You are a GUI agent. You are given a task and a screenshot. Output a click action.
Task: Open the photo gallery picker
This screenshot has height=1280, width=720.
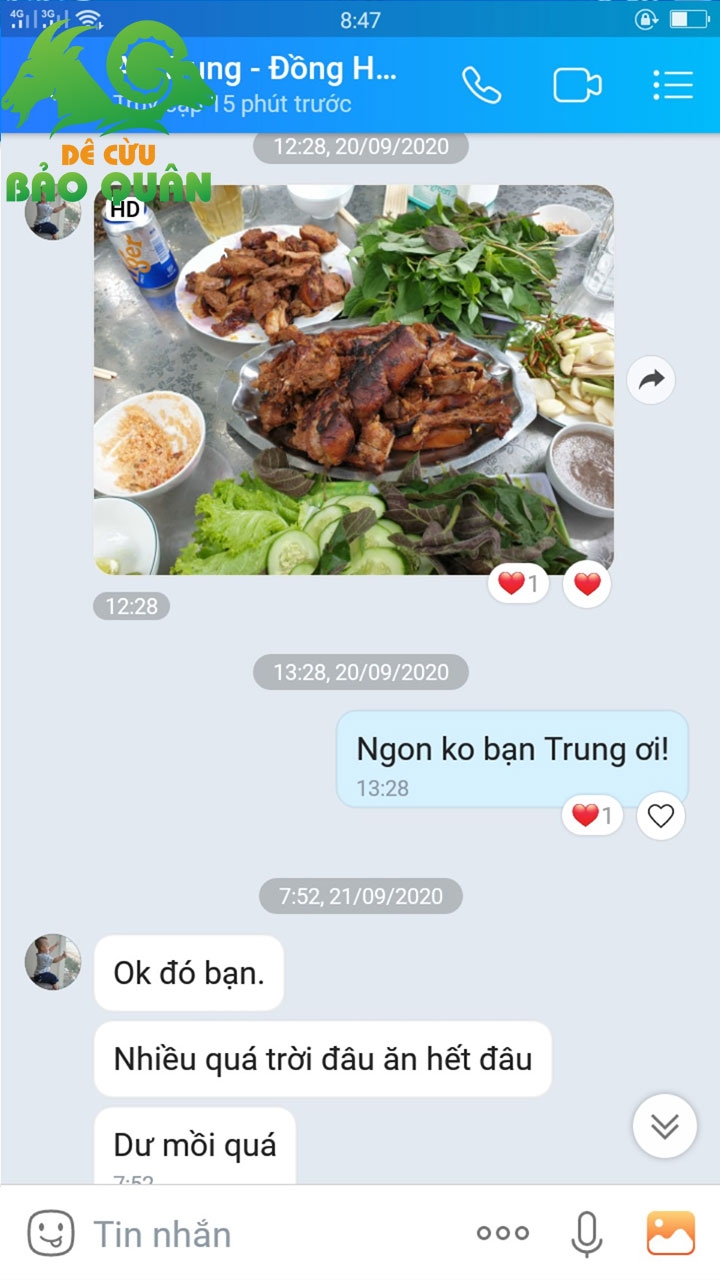pyautogui.click(x=670, y=1233)
